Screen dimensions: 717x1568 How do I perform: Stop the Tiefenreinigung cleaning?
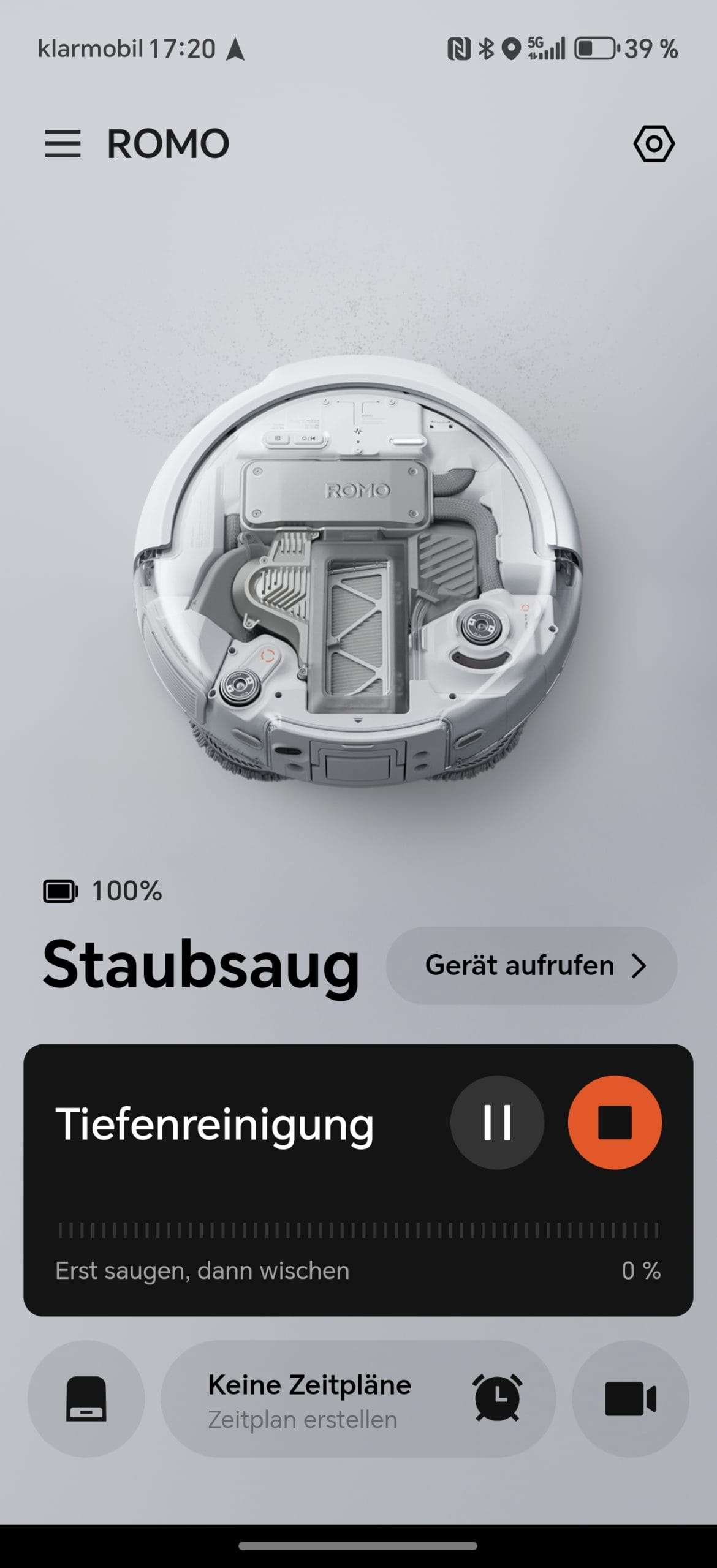[x=615, y=1123]
